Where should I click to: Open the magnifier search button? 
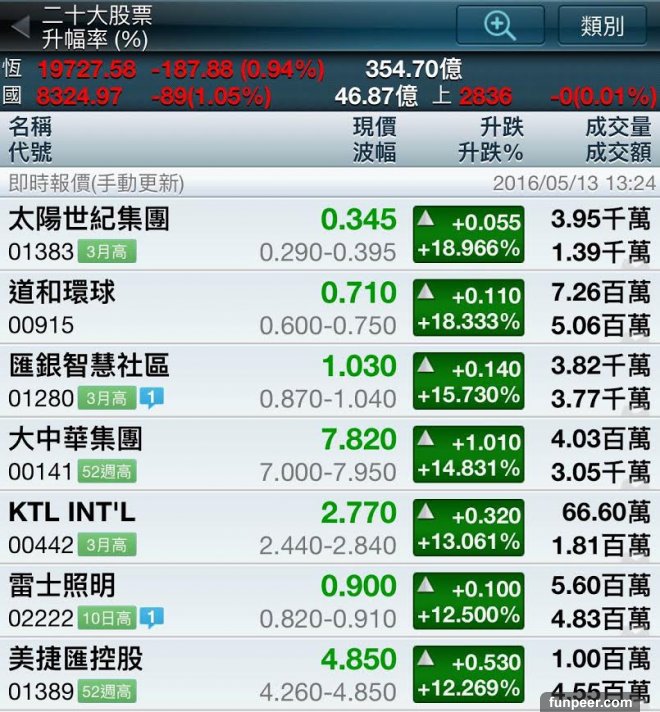pos(500,25)
